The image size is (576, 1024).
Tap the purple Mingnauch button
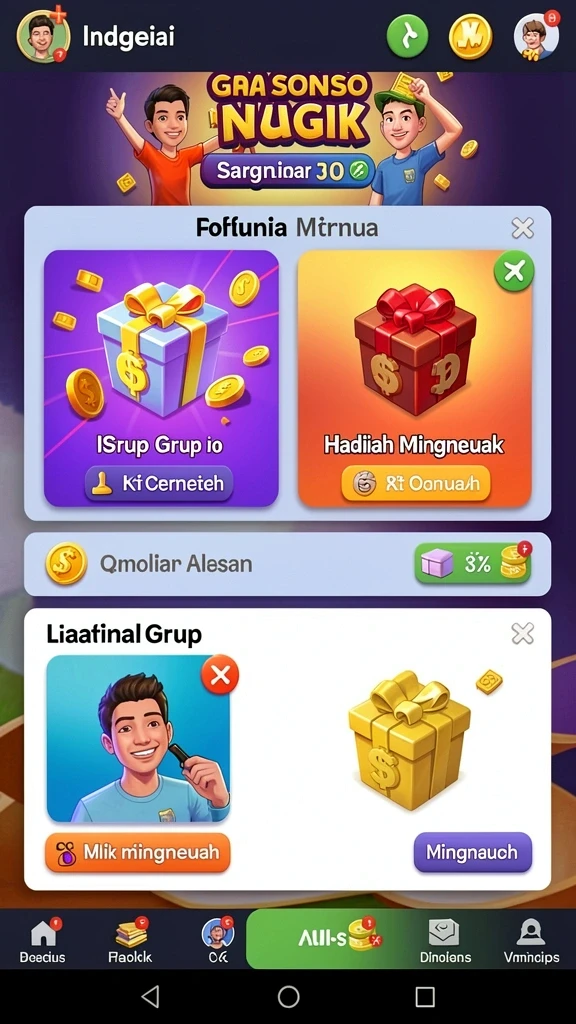tap(473, 852)
